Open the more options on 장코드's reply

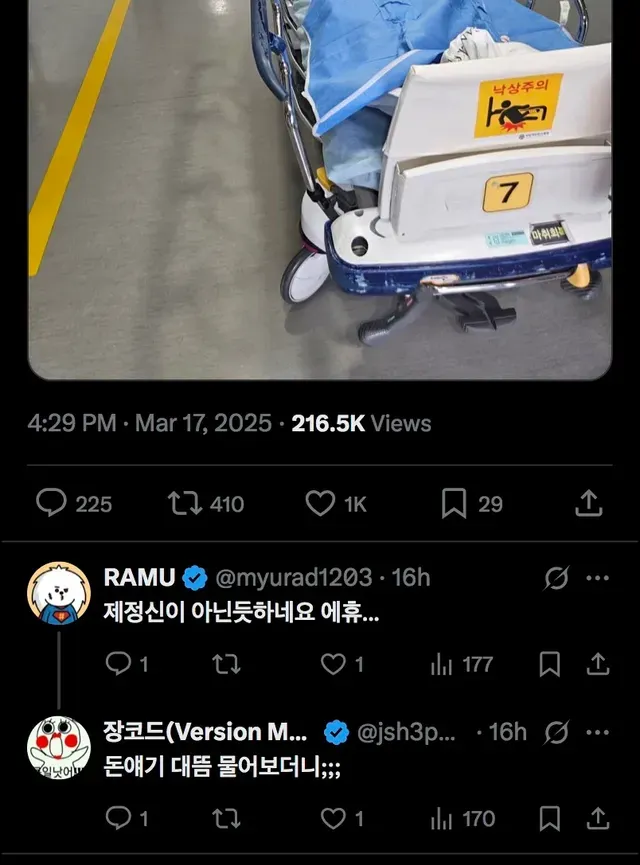(597, 733)
